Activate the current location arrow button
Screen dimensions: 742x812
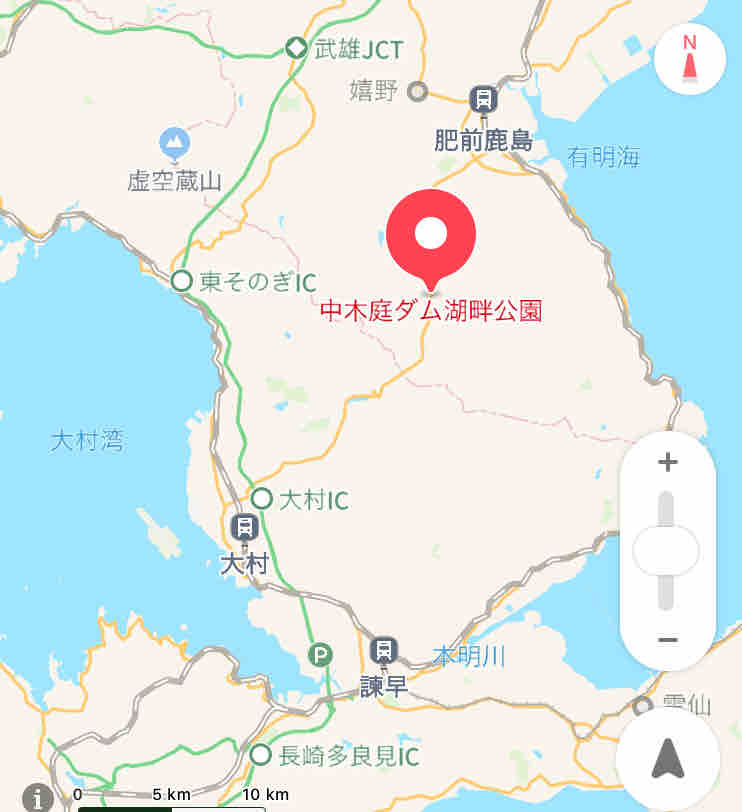point(668,759)
